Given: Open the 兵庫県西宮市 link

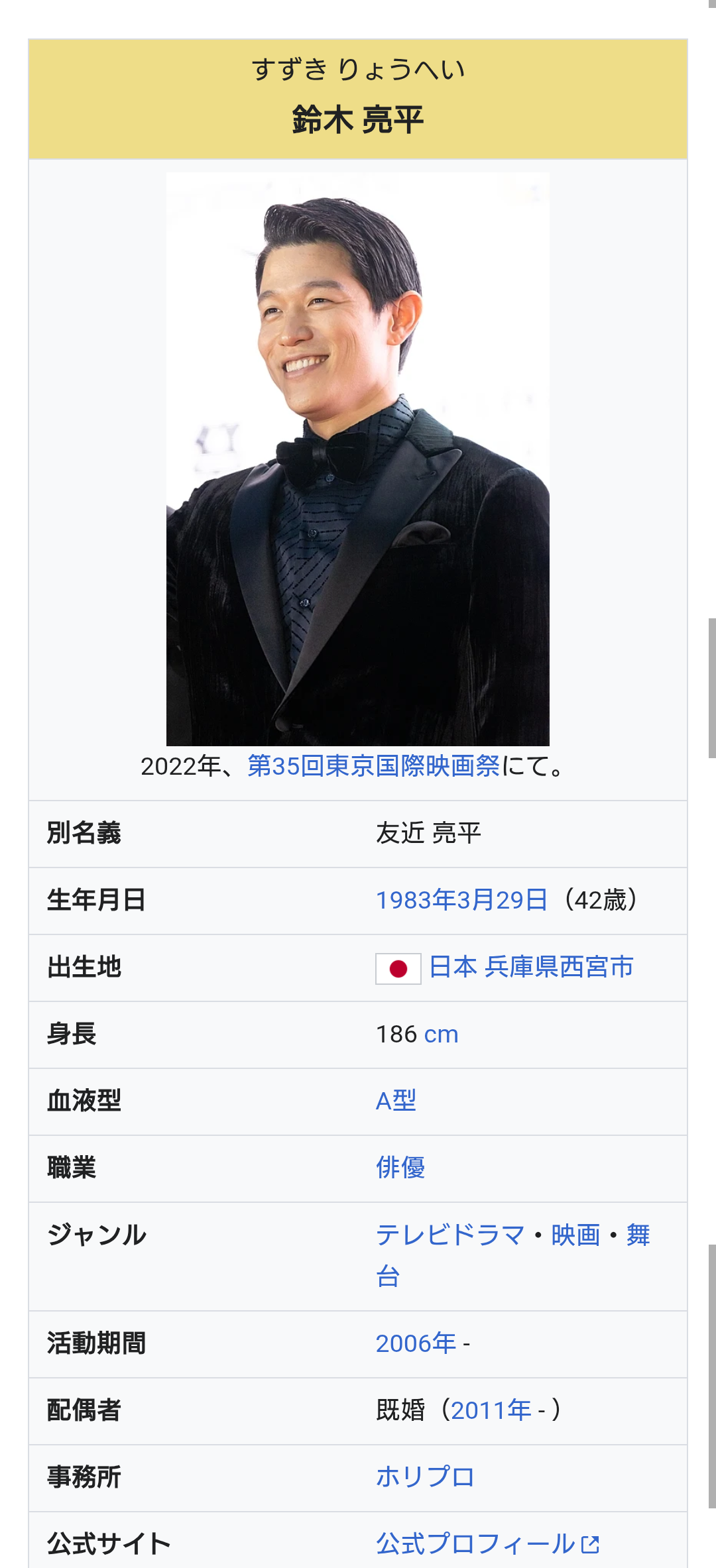Looking at the screenshot, I should tap(559, 967).
